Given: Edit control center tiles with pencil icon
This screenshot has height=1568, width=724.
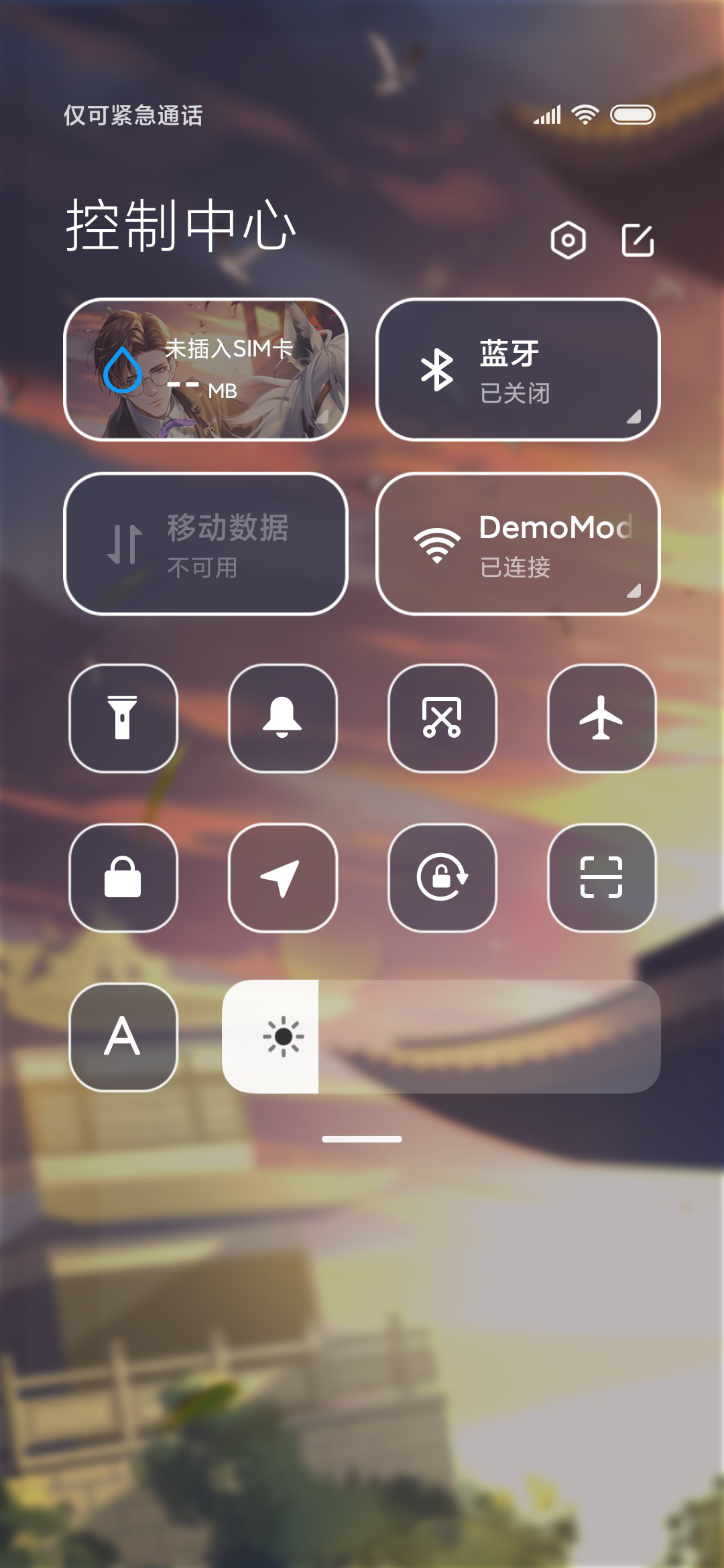Looking at the screenshot, I should 638,240.
